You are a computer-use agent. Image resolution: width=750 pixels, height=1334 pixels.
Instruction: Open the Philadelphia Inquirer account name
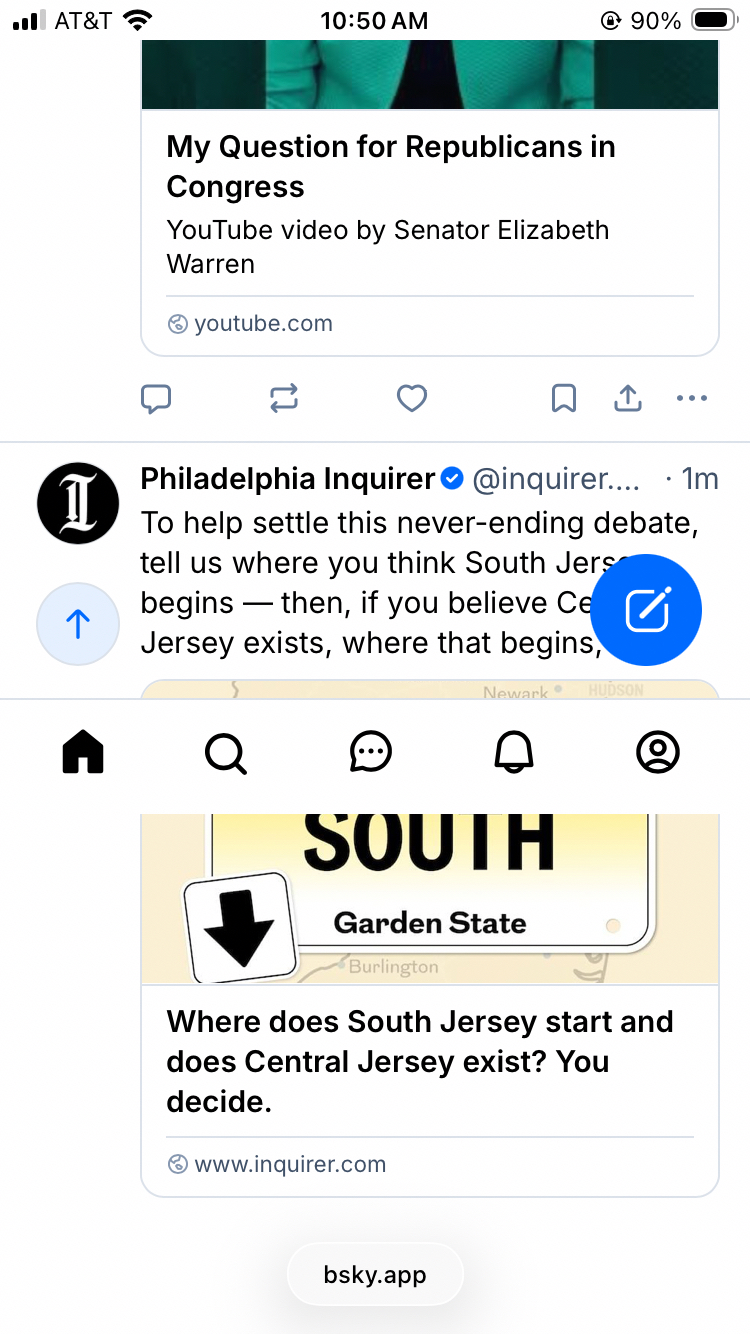pos(287,479)
